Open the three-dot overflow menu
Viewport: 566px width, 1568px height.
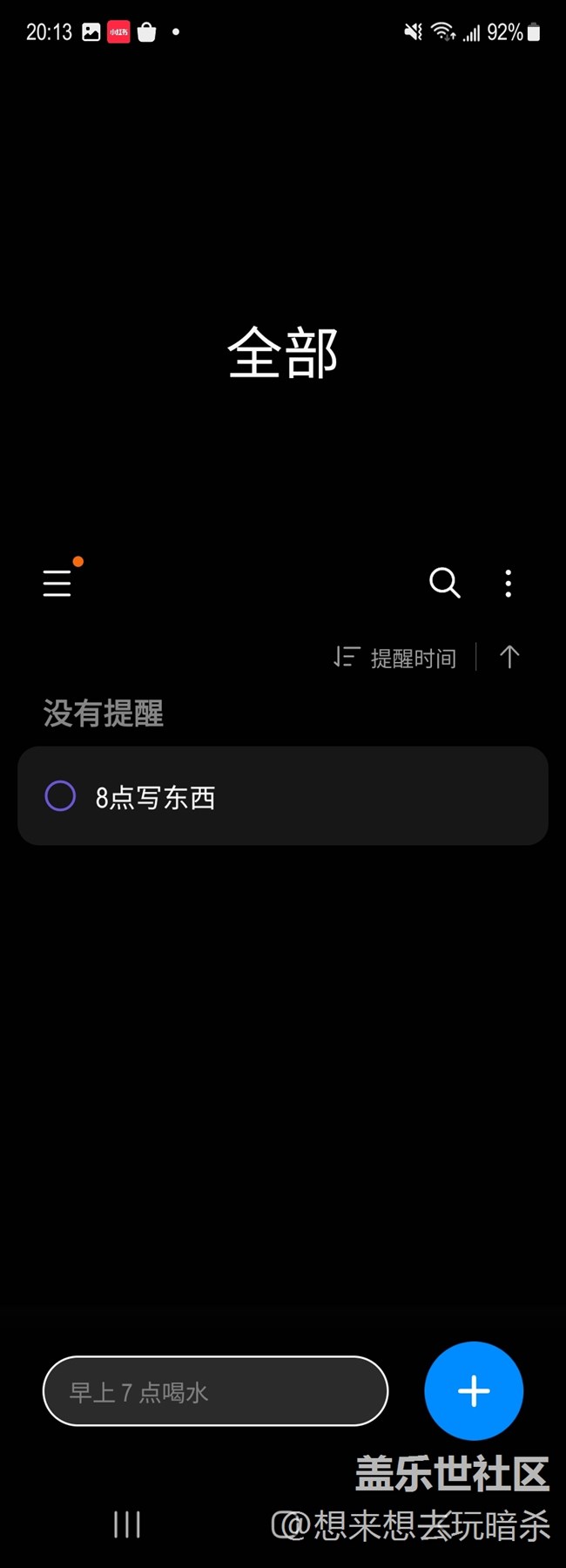[x=509, y=583]
